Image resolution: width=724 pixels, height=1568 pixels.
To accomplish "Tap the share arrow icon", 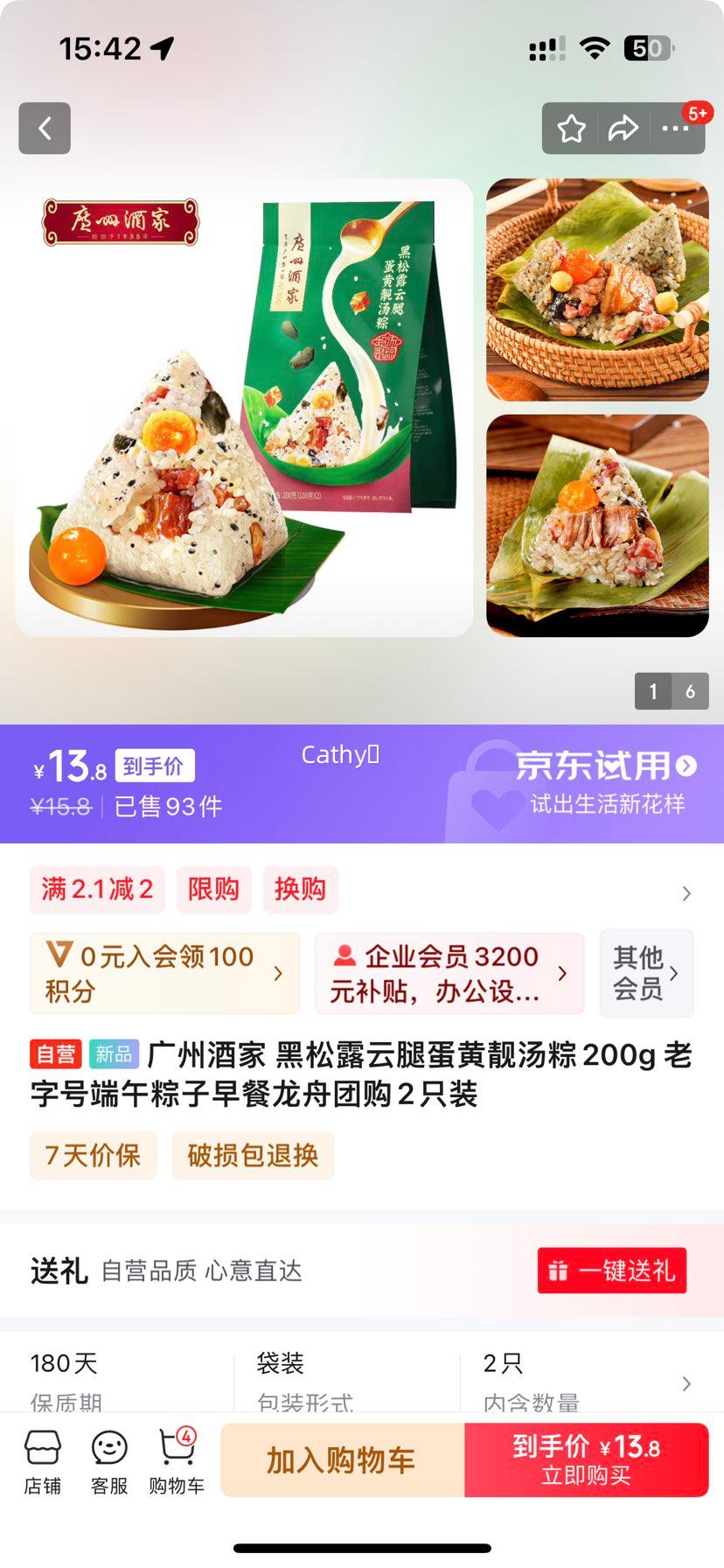I will point(623,128).
